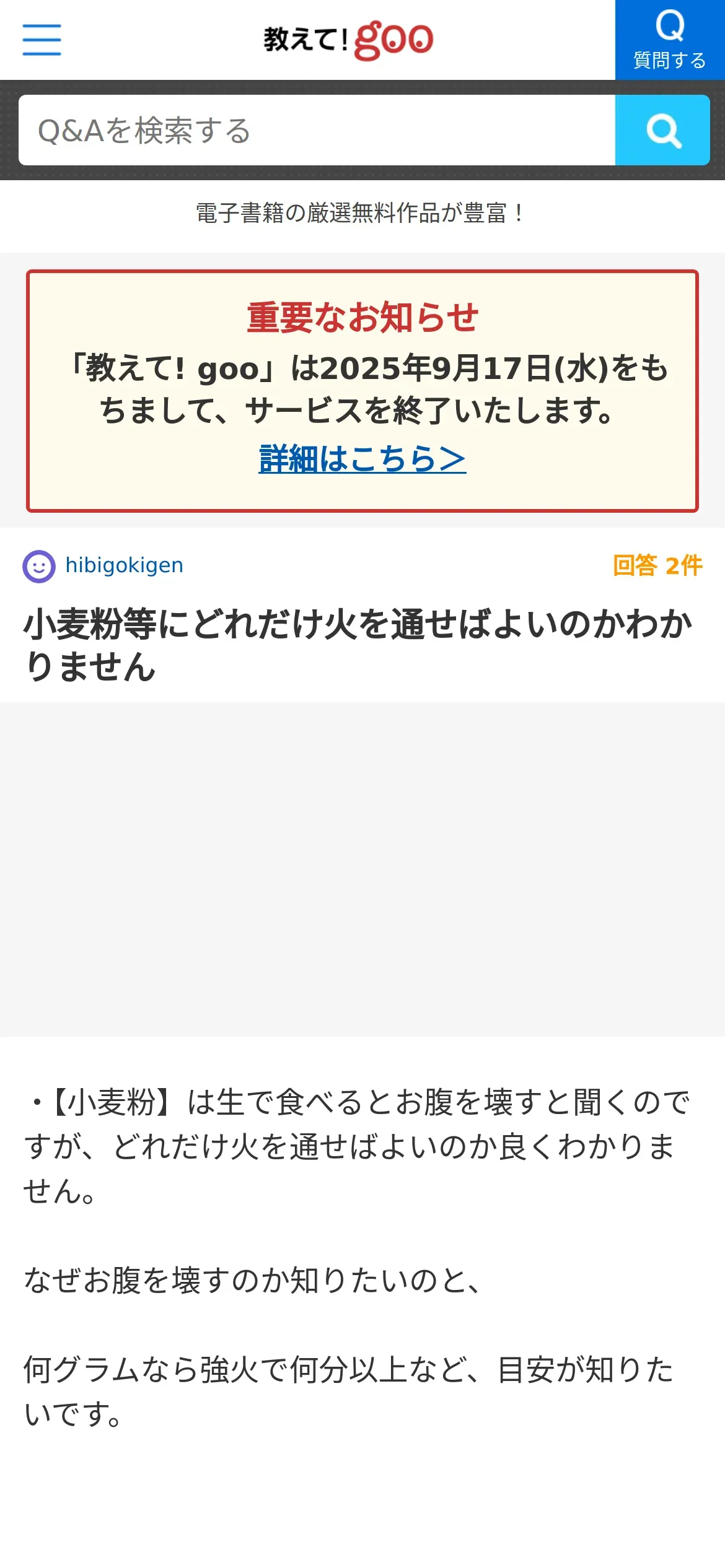View hibigokigen's profile
This screenshot has width=725, height=1568.
[x=124, y=565]
